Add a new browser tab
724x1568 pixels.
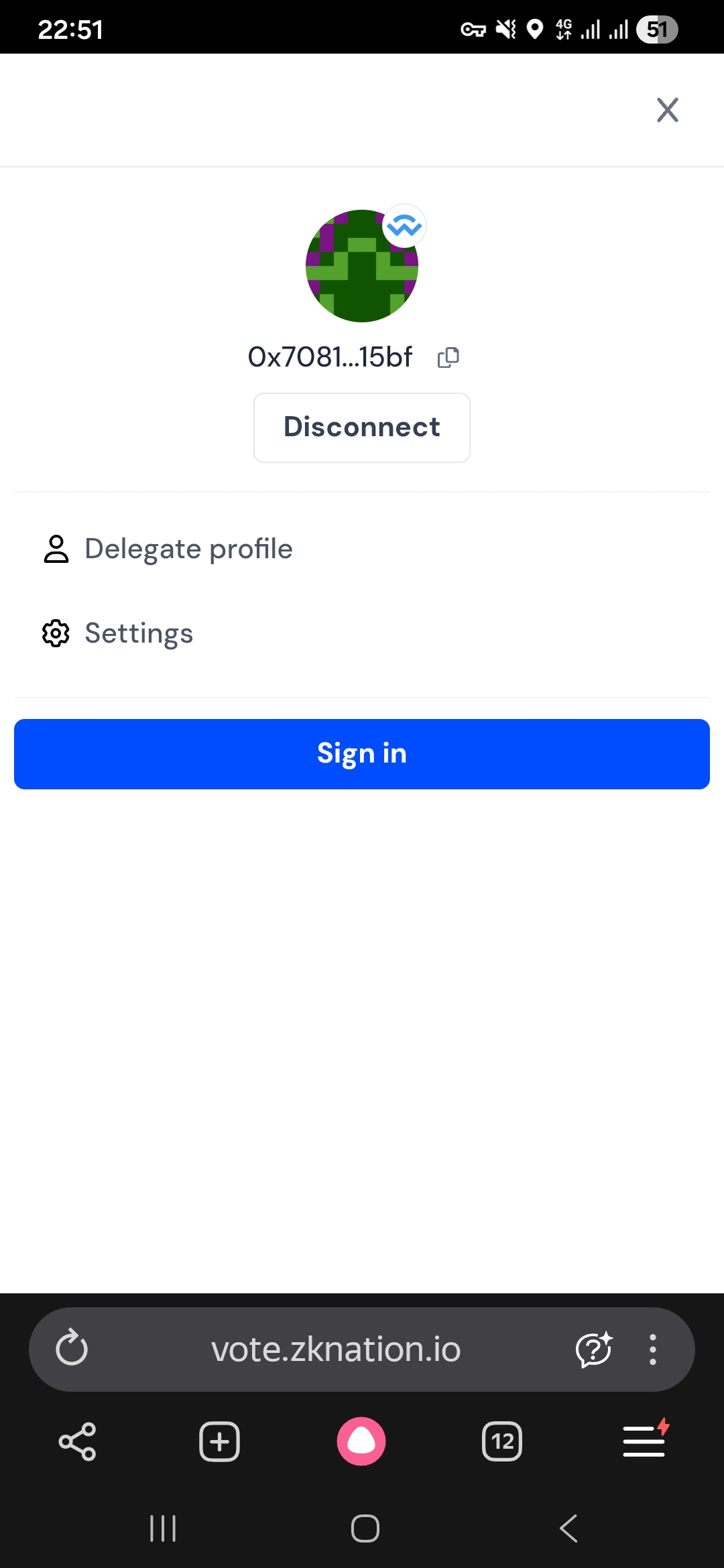point(219,1441)
